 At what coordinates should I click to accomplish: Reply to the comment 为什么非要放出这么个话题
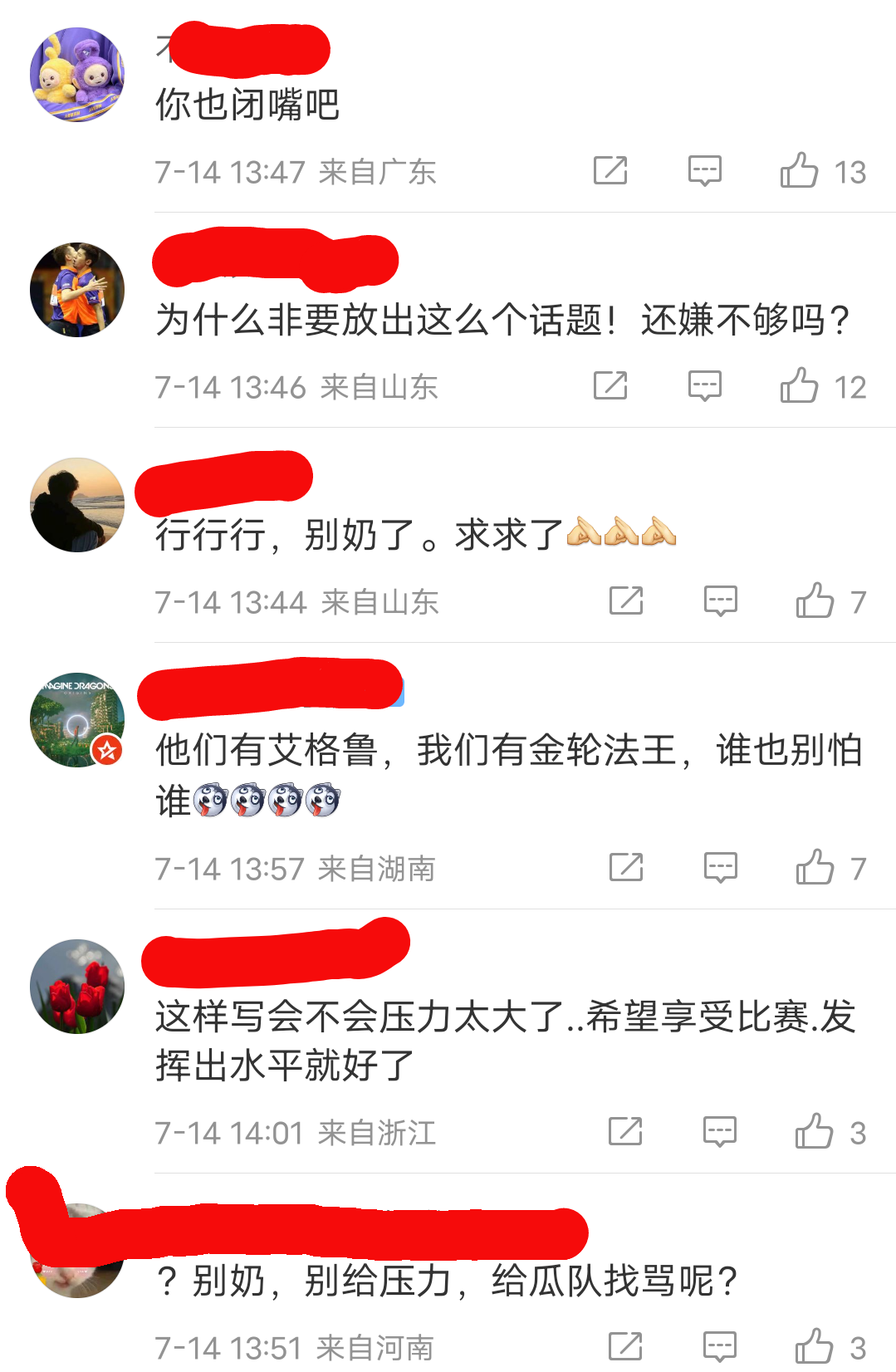pos(705,386)
